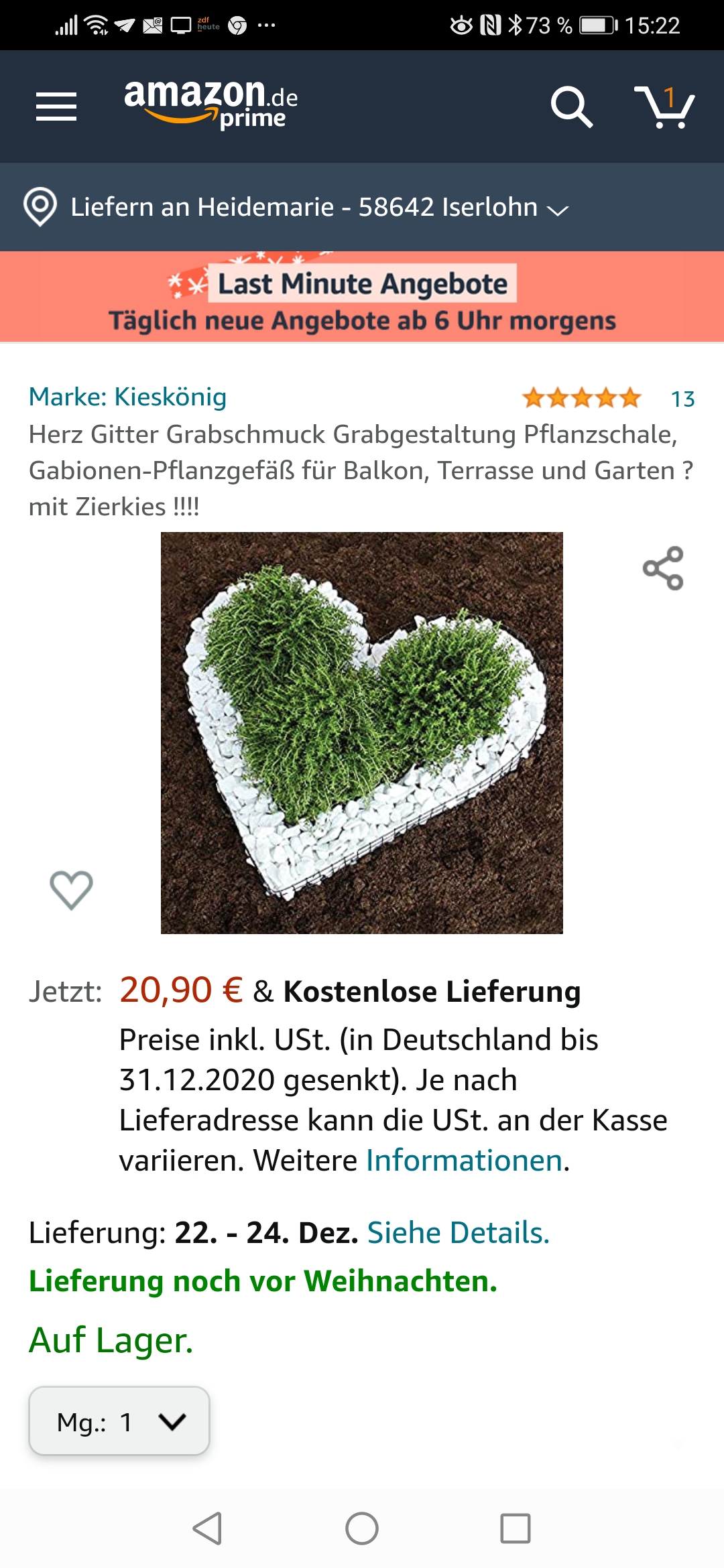Share this product
This screenshot has height=1568, width=724.
tap(663, 568)
